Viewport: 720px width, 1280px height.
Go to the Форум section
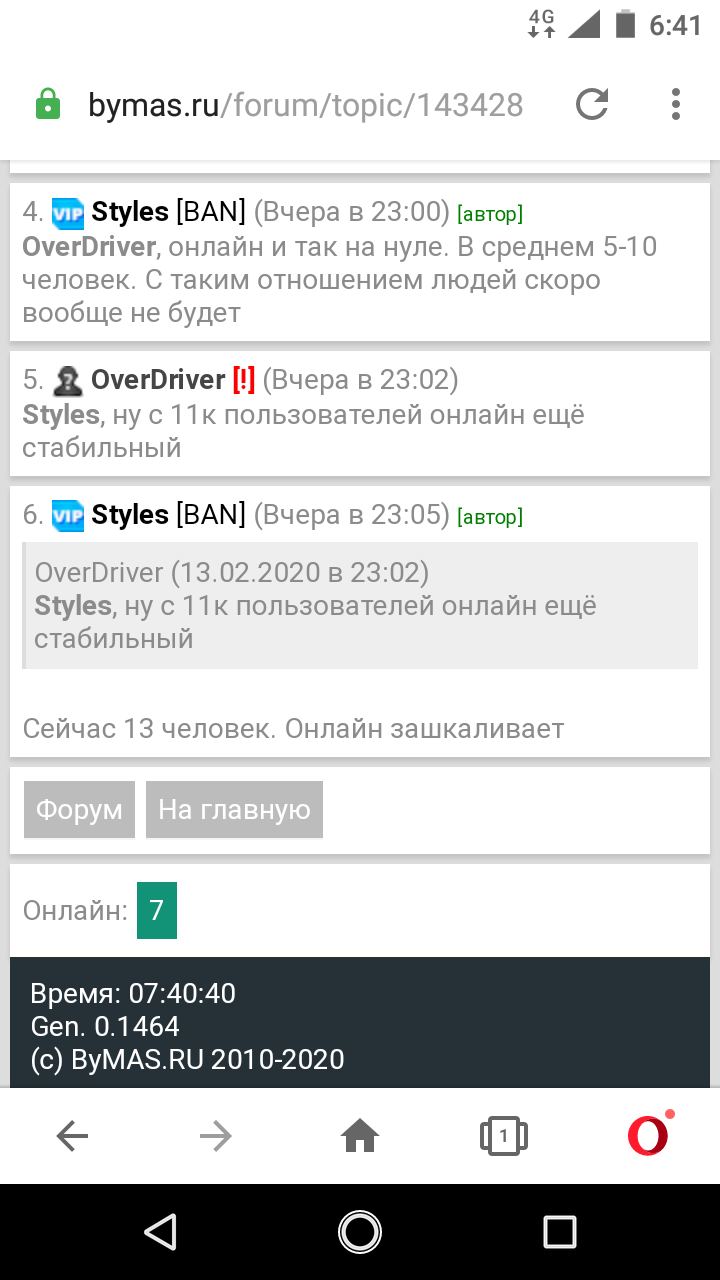79,810
